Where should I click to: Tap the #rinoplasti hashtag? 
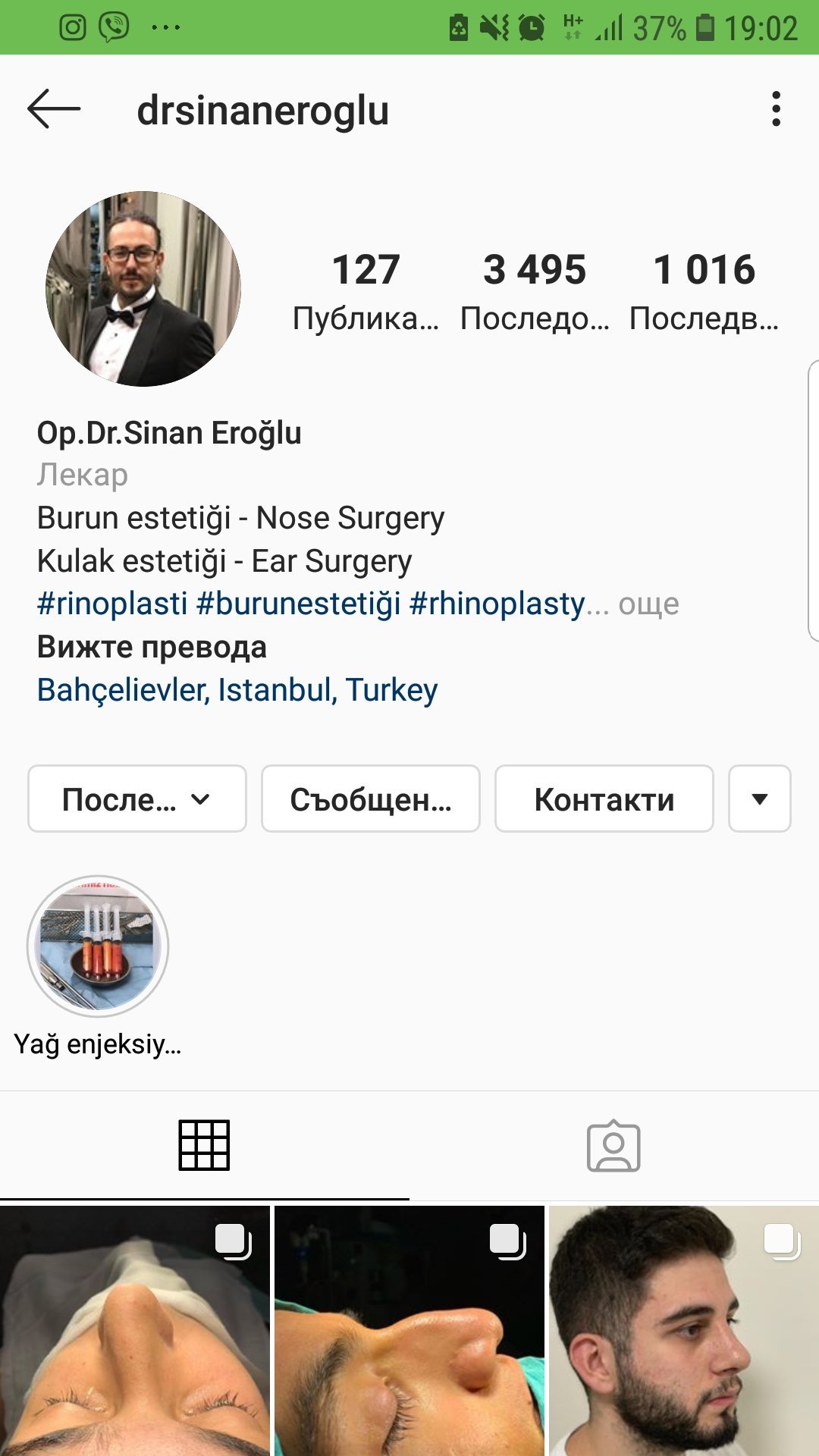click(x=112, y=604)
